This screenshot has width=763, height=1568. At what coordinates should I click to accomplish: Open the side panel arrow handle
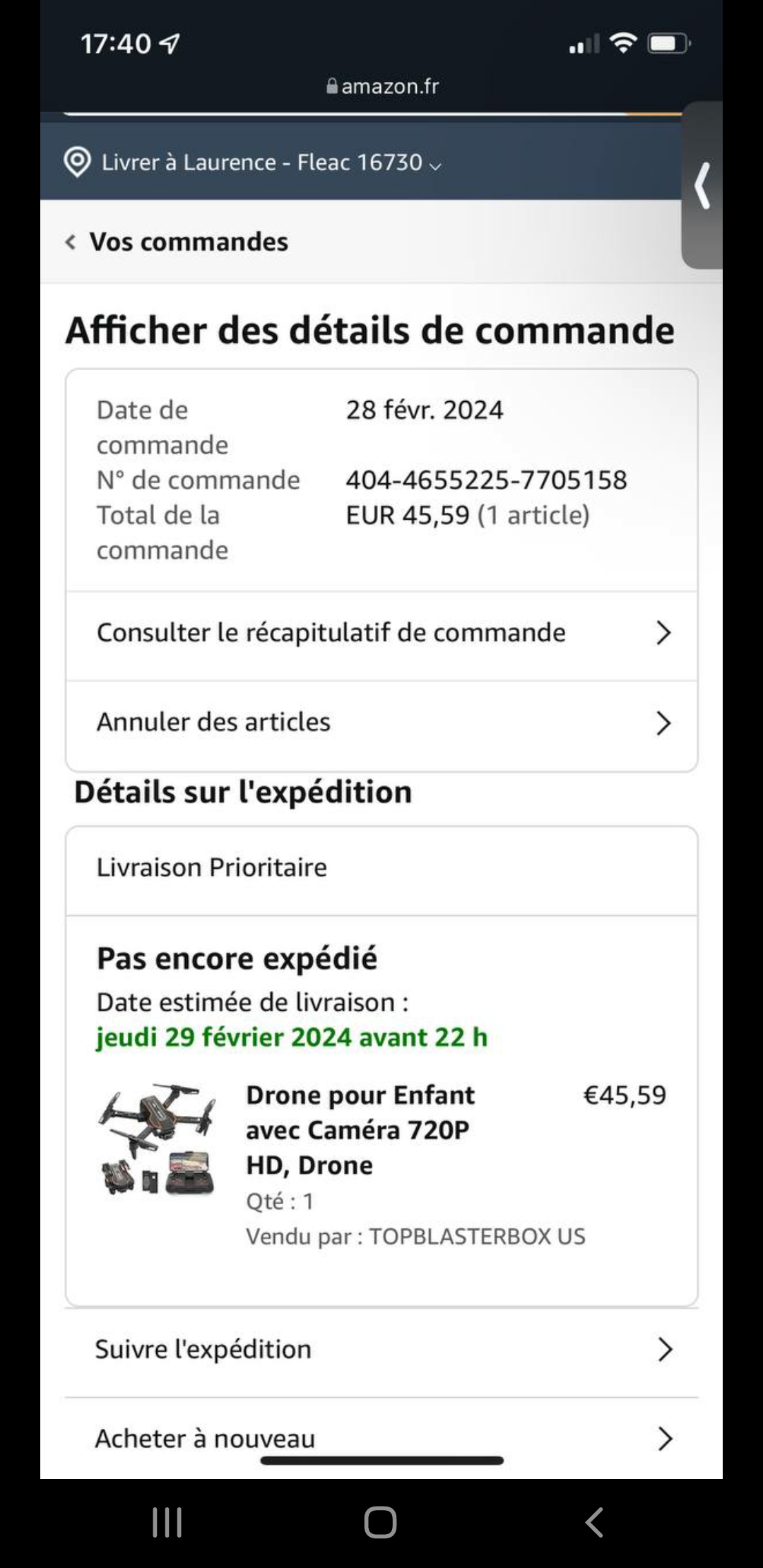point(702,185)
